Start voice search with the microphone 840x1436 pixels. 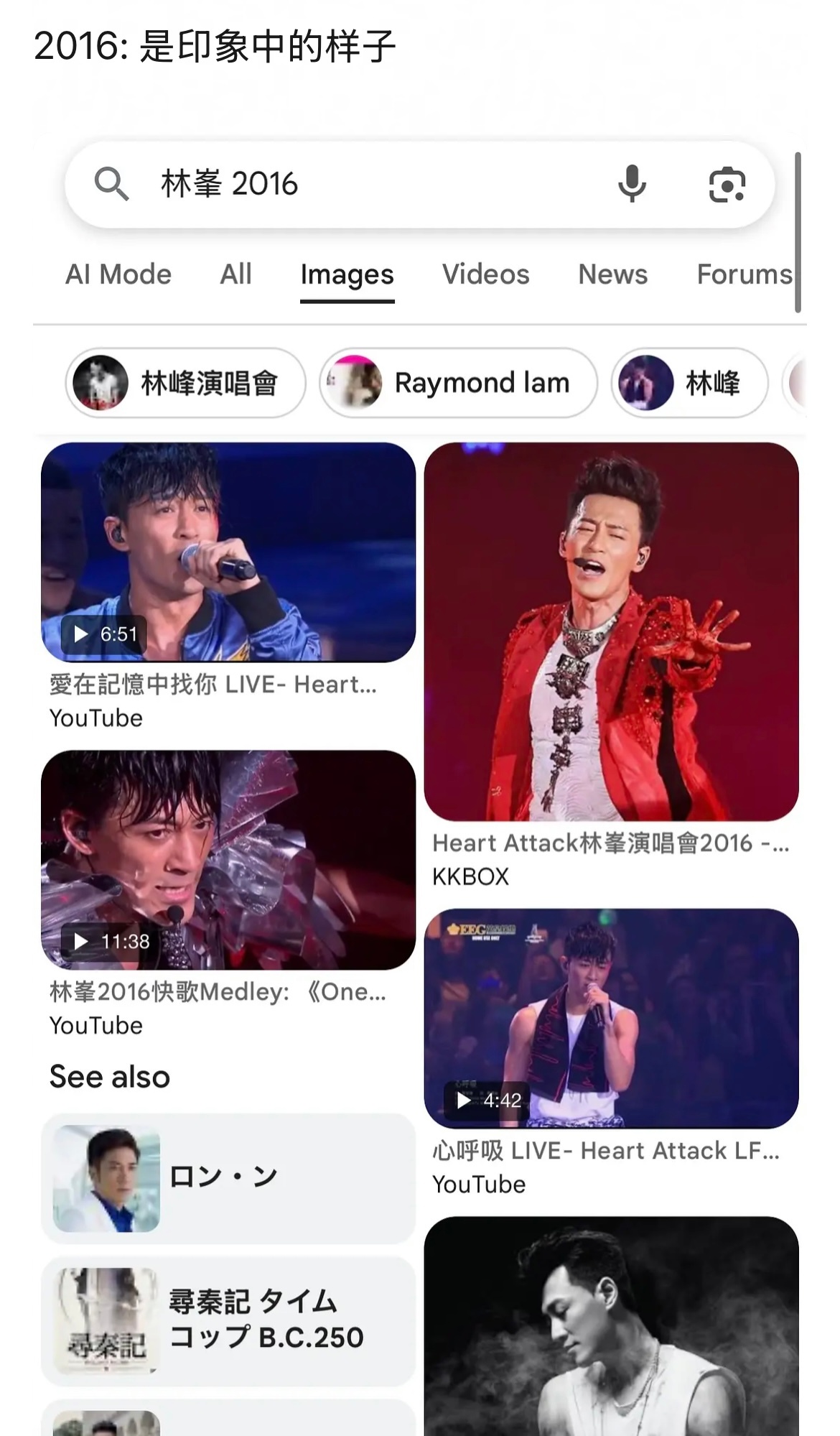click(632, 184)
